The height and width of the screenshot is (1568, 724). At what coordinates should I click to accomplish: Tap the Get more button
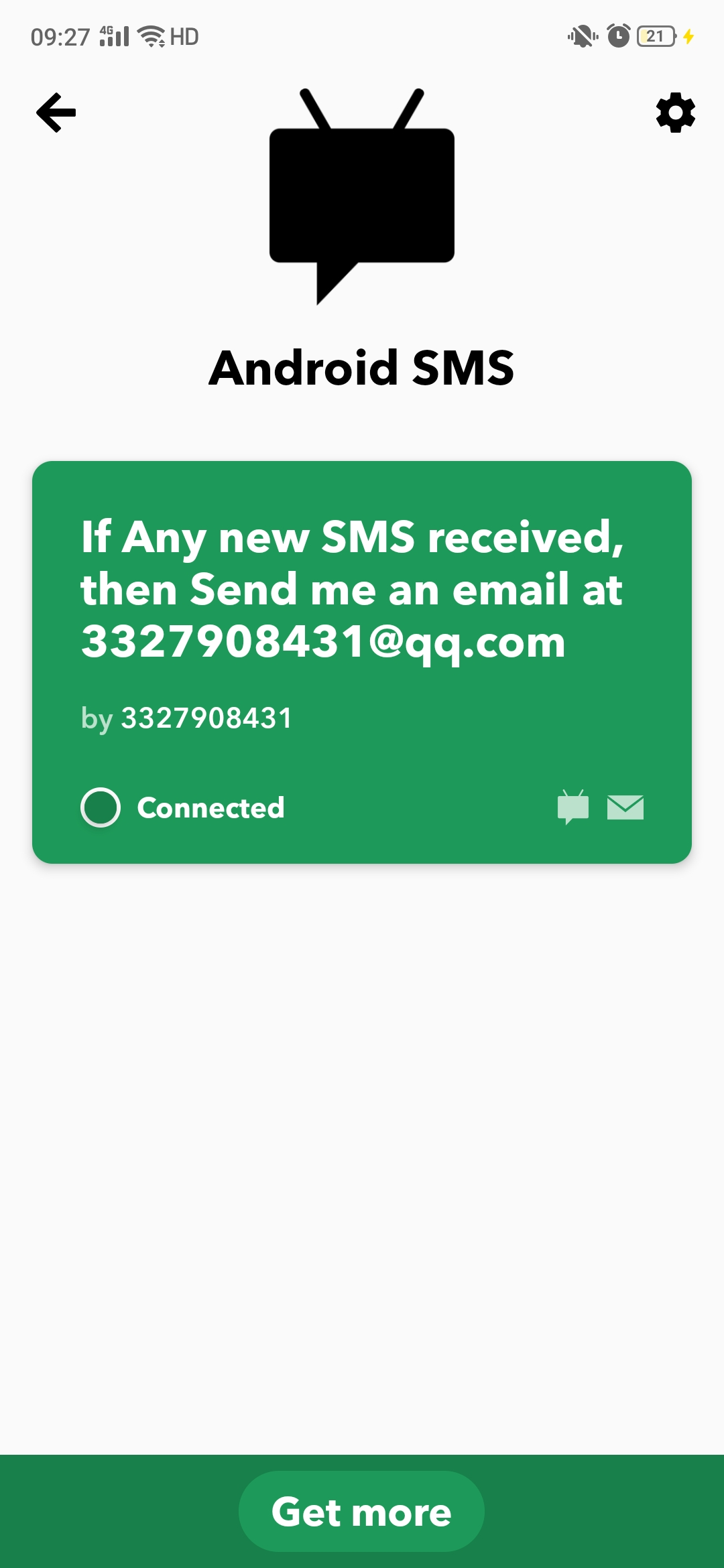tap(361, 1512)
